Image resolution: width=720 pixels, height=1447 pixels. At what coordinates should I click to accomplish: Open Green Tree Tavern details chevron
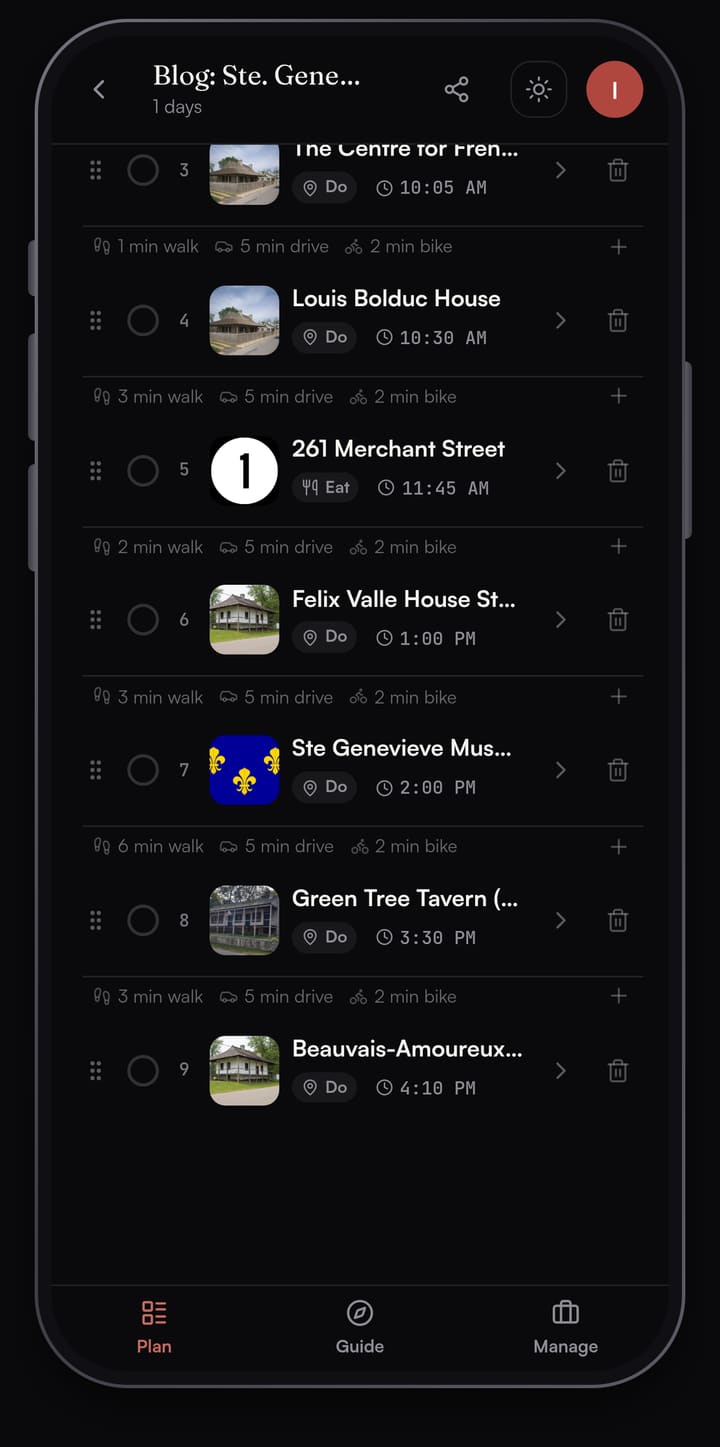560,920
